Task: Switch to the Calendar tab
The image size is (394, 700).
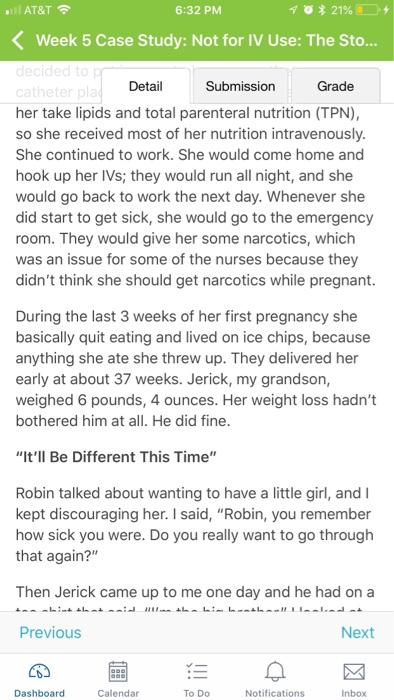Action: pos(118,679)
